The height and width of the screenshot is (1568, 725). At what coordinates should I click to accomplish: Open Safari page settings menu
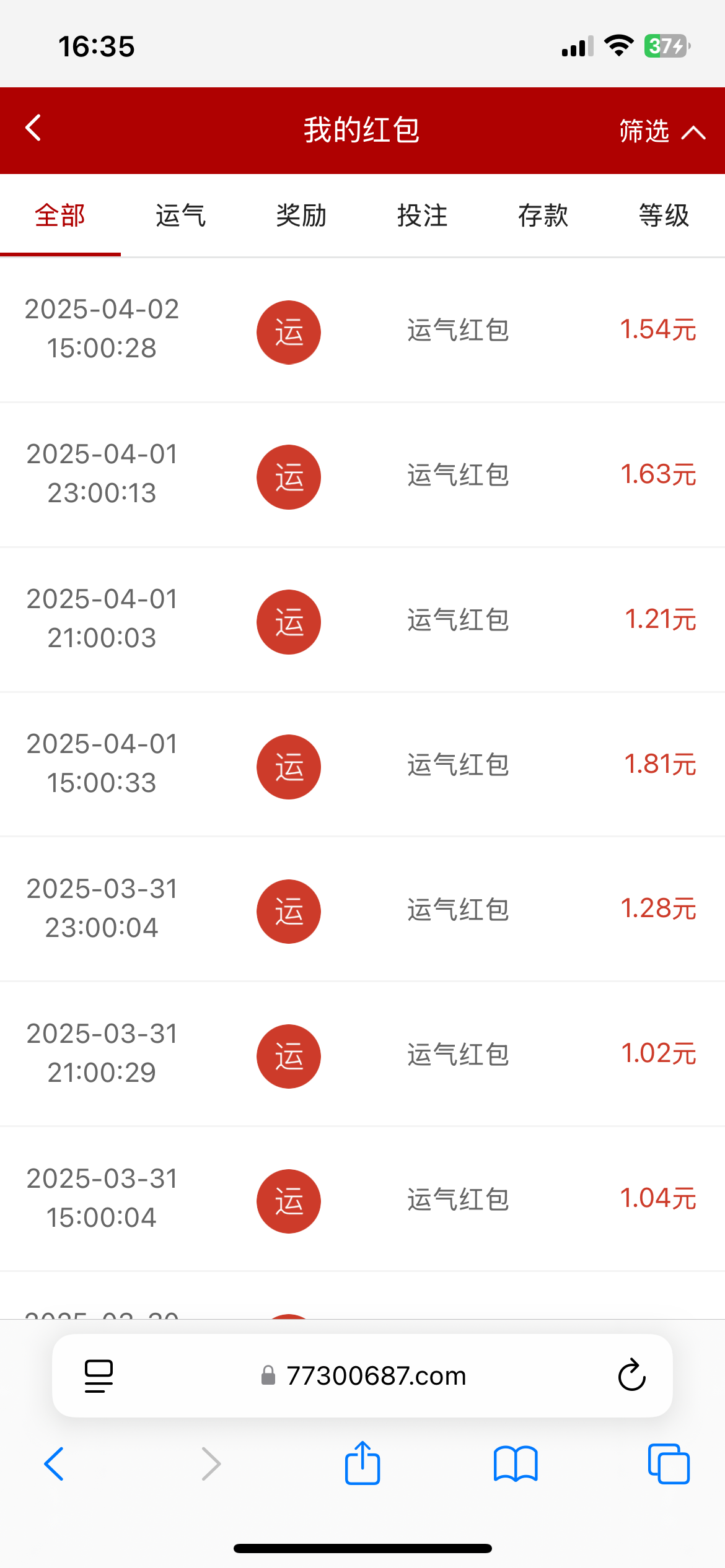tap(99, 1375)
